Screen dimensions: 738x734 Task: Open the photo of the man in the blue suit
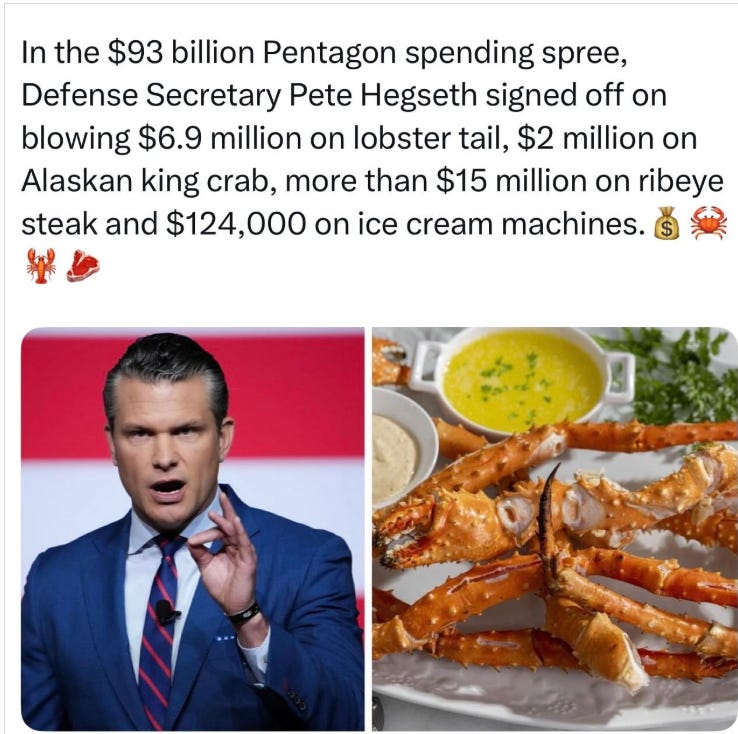[192, 528]
